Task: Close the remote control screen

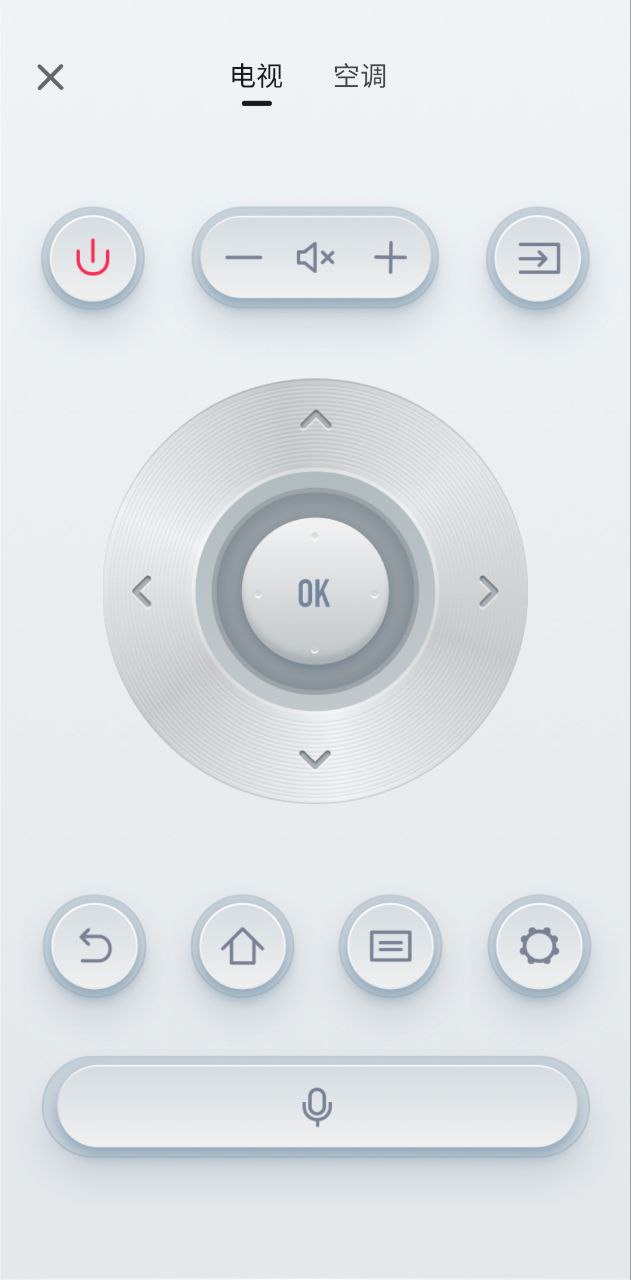Action: tap(50, 77)
